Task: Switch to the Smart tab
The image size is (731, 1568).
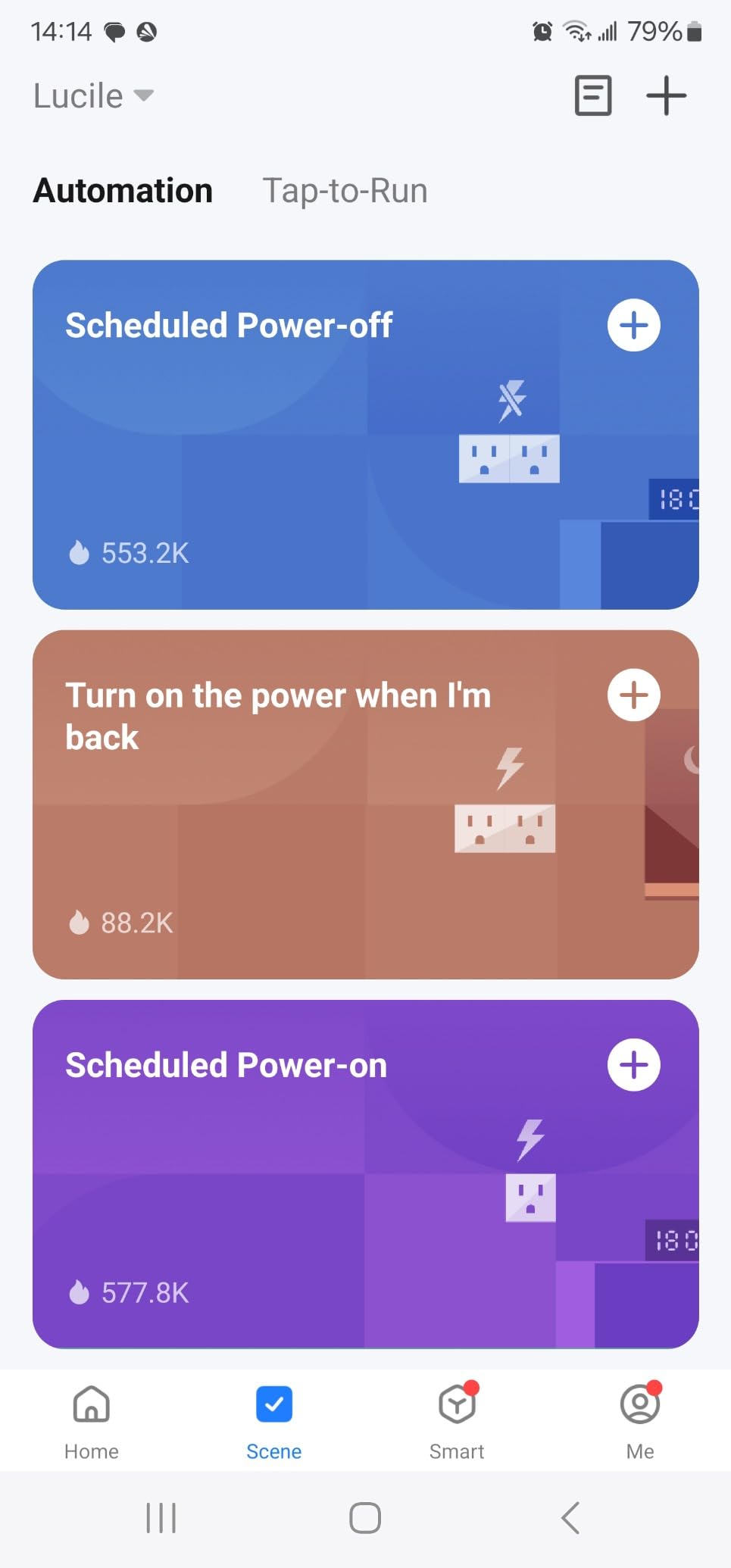Action: click(457, 1422)
